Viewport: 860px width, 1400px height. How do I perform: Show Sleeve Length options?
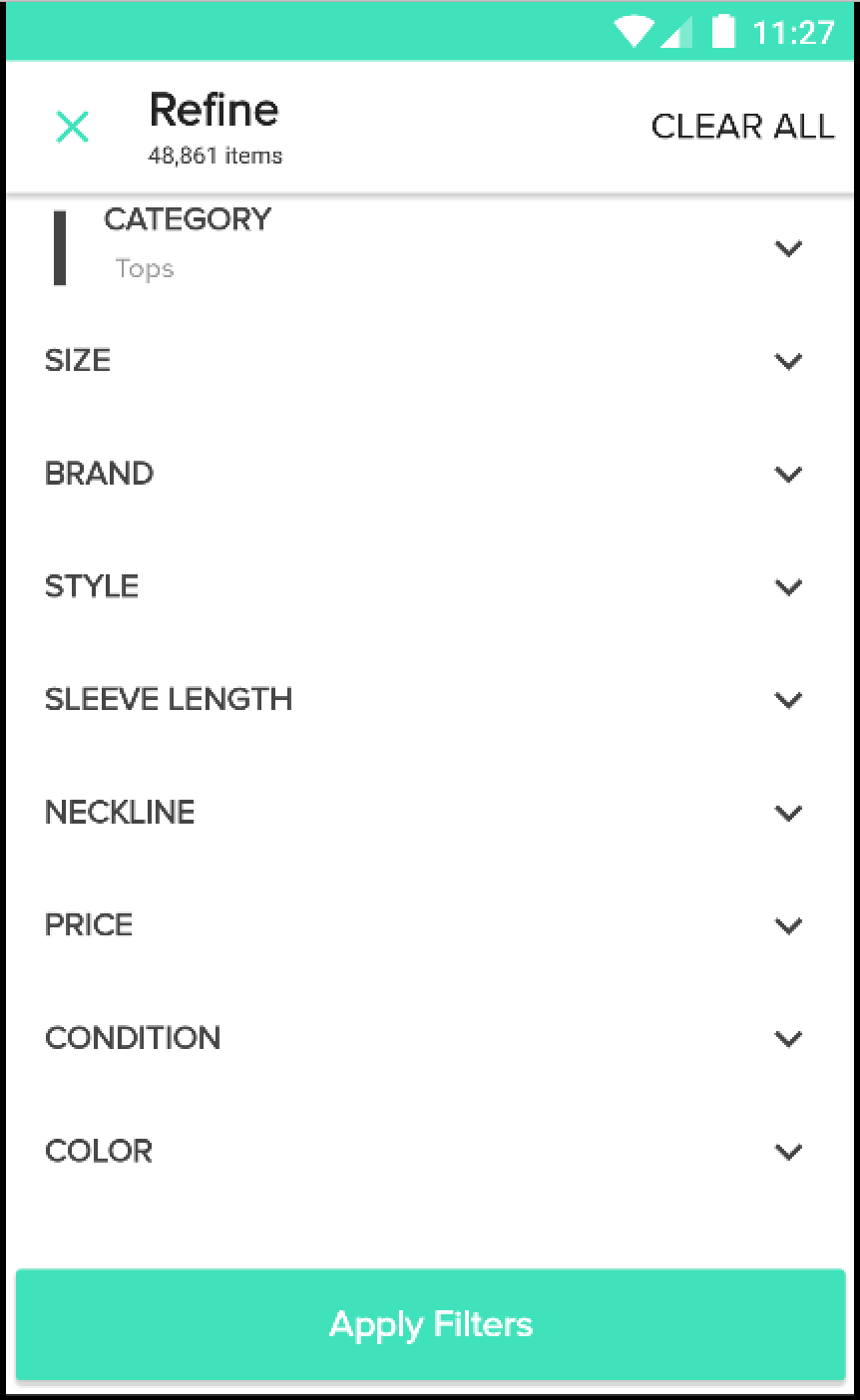pyautogui.click(x=787, y=700)
